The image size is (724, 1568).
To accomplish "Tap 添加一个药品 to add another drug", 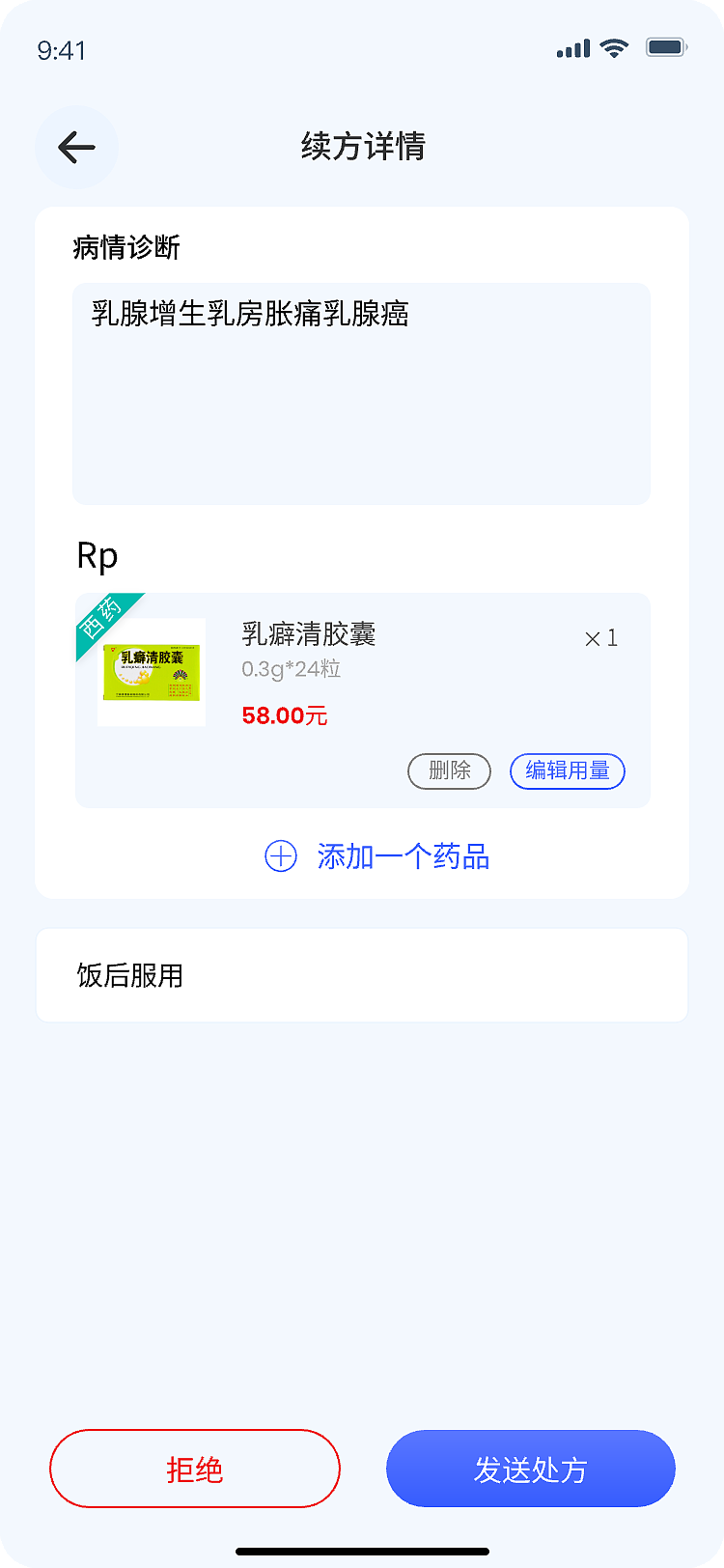I will (x=404, y=856).
